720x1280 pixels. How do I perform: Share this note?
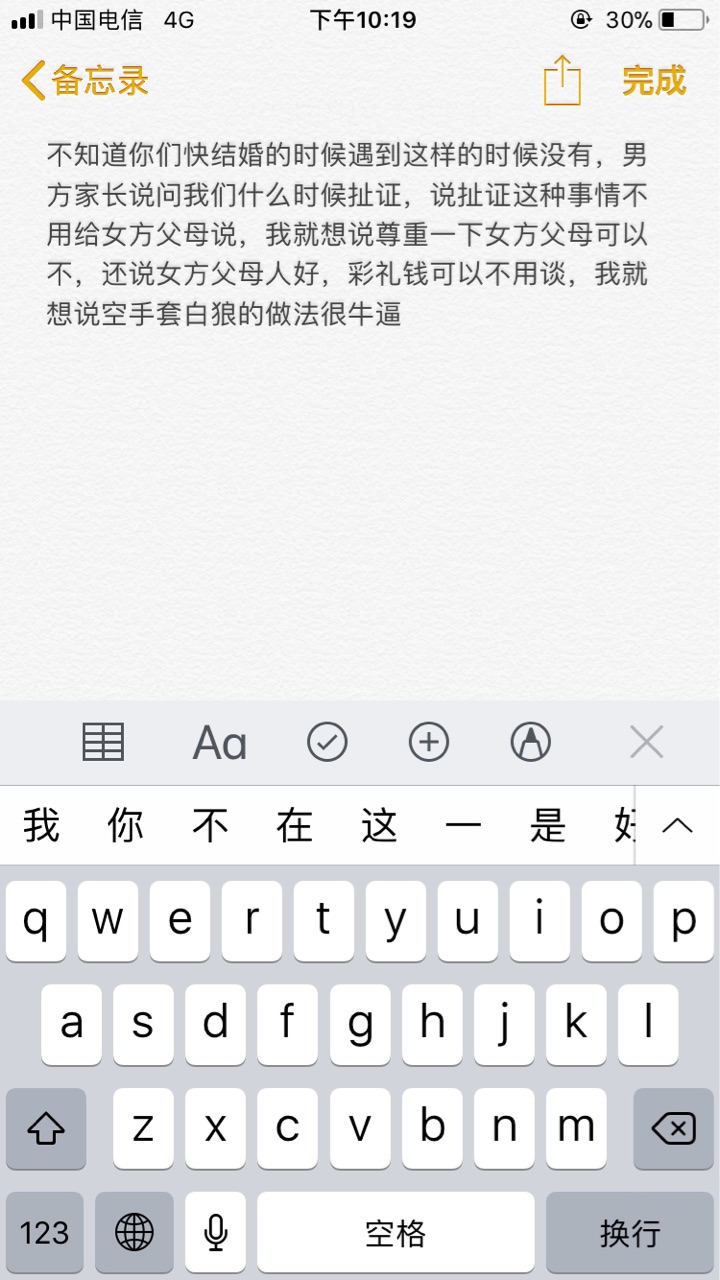562,80
